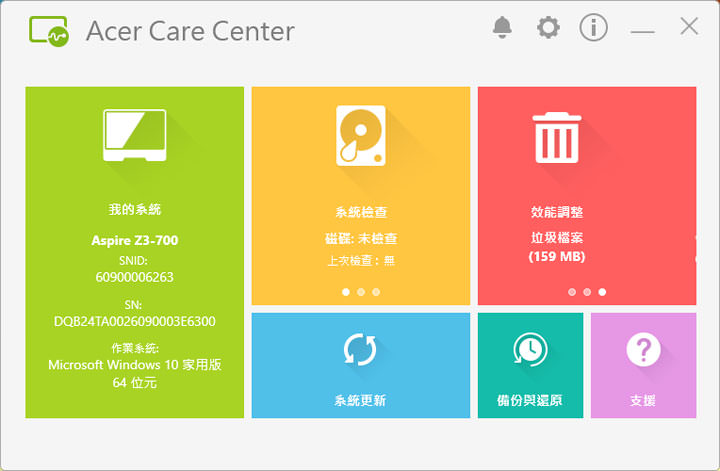
Task: Open the settings gear
Action: [x=548, y=28]
